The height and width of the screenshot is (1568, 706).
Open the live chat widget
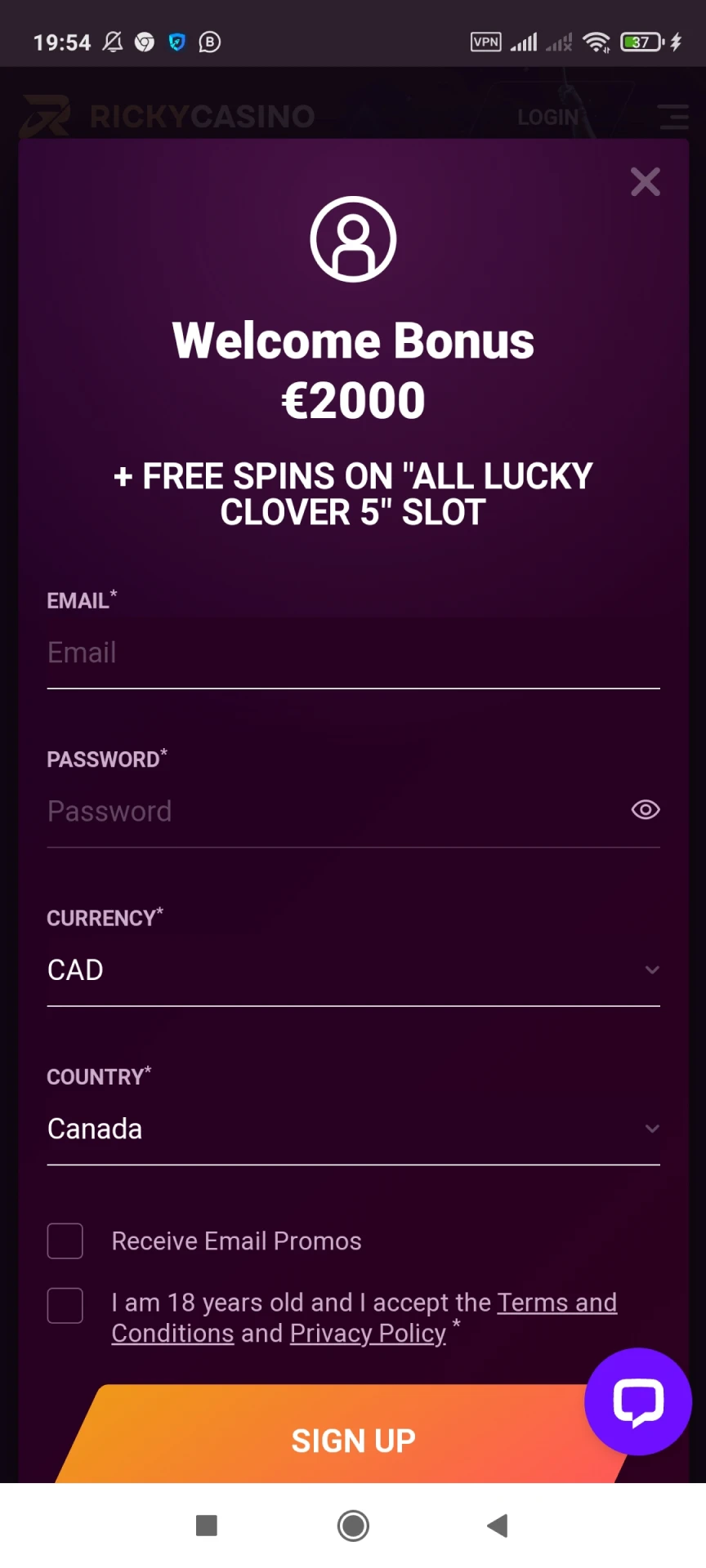pyautogui.click(x=638, y=1402)
